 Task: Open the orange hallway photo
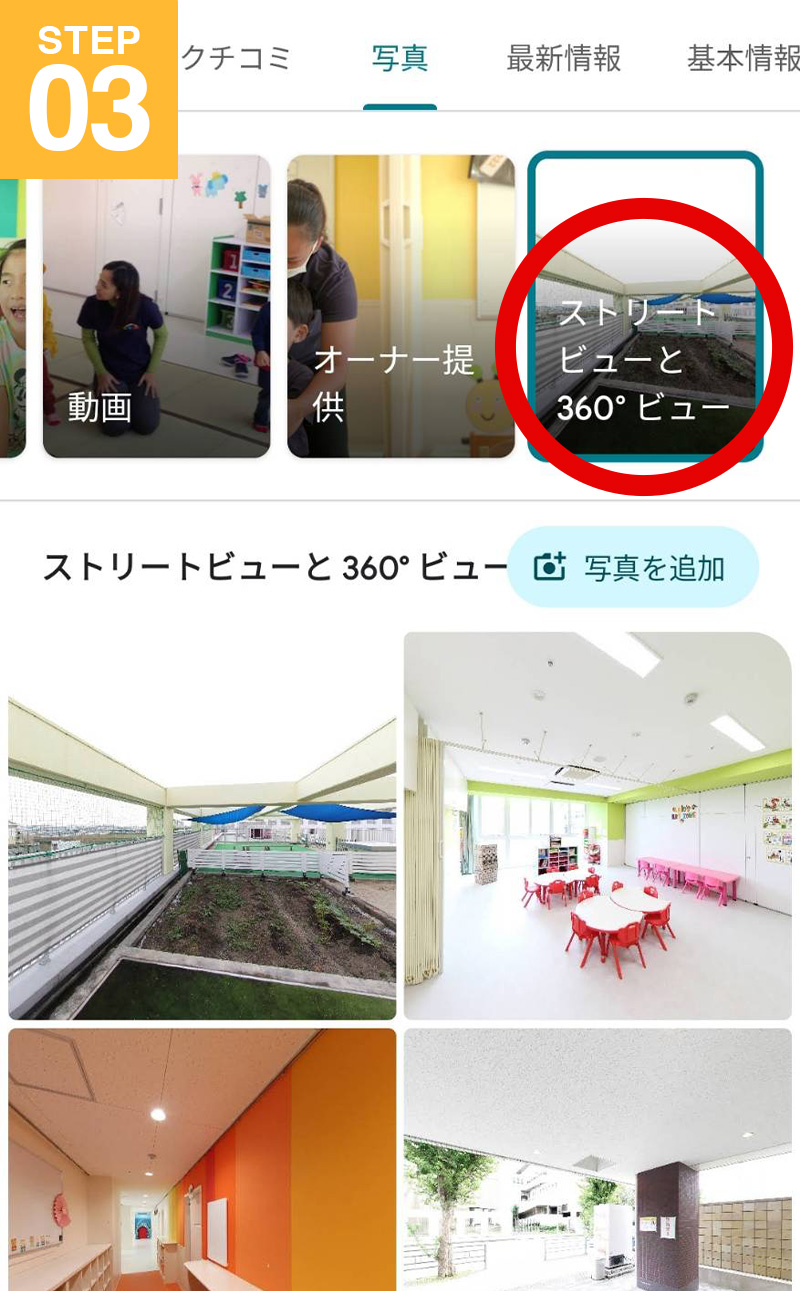tap(202, 1160)
